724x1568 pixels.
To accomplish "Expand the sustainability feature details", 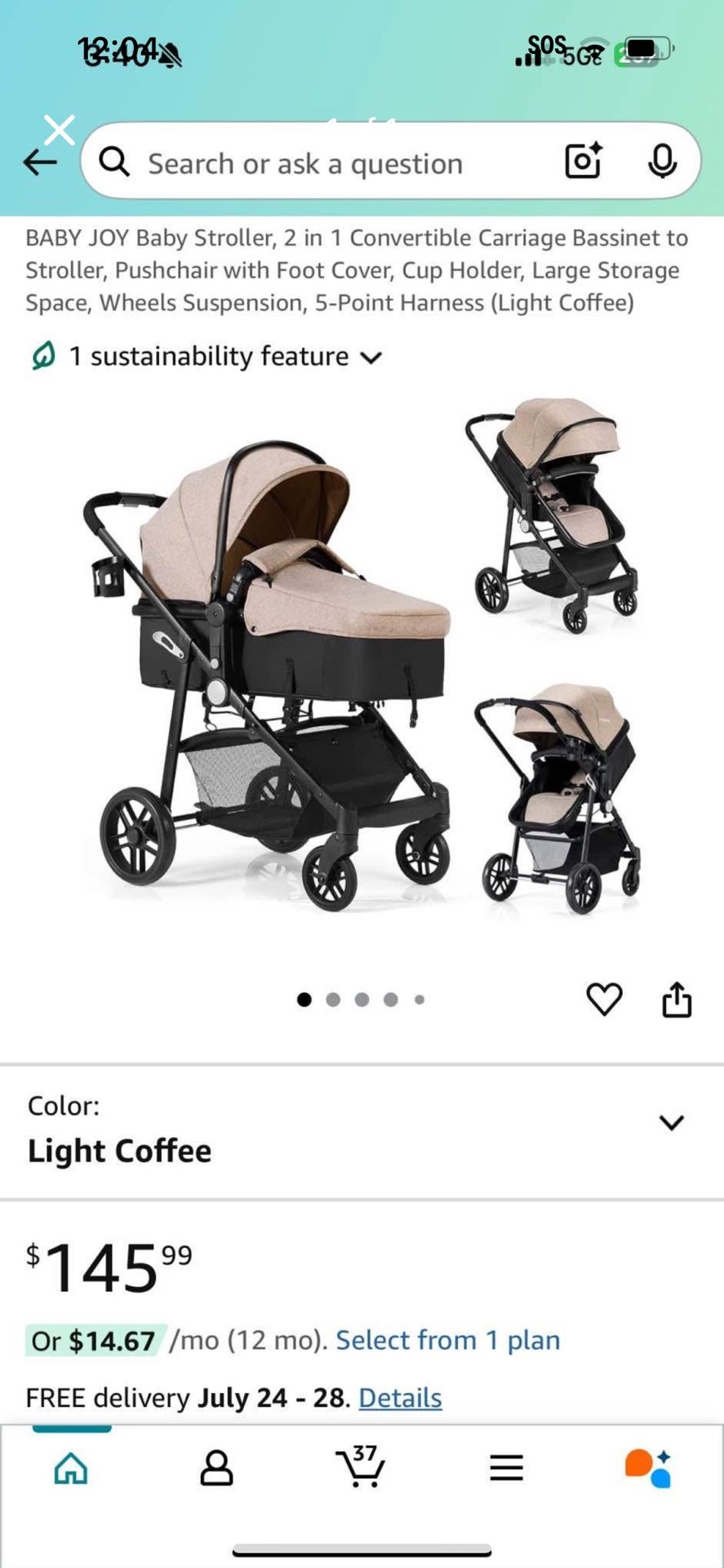I will [x=371, y=357].
